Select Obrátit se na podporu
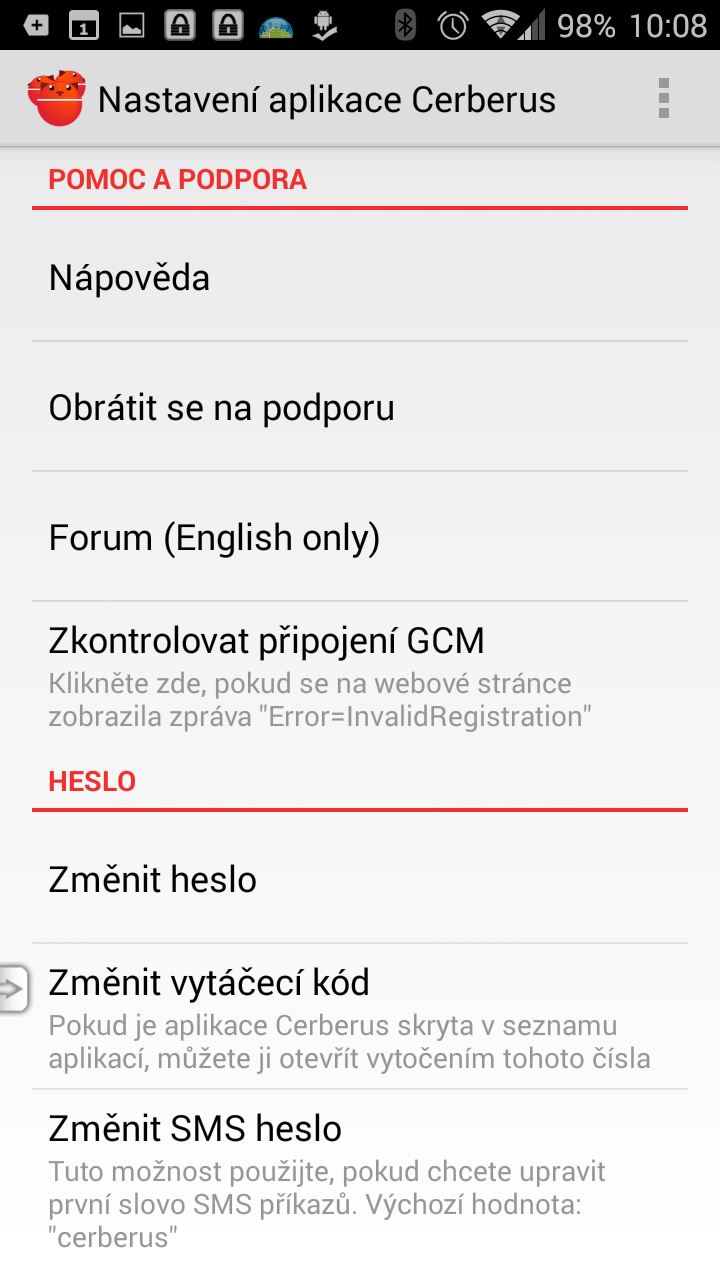 [360, 407]
